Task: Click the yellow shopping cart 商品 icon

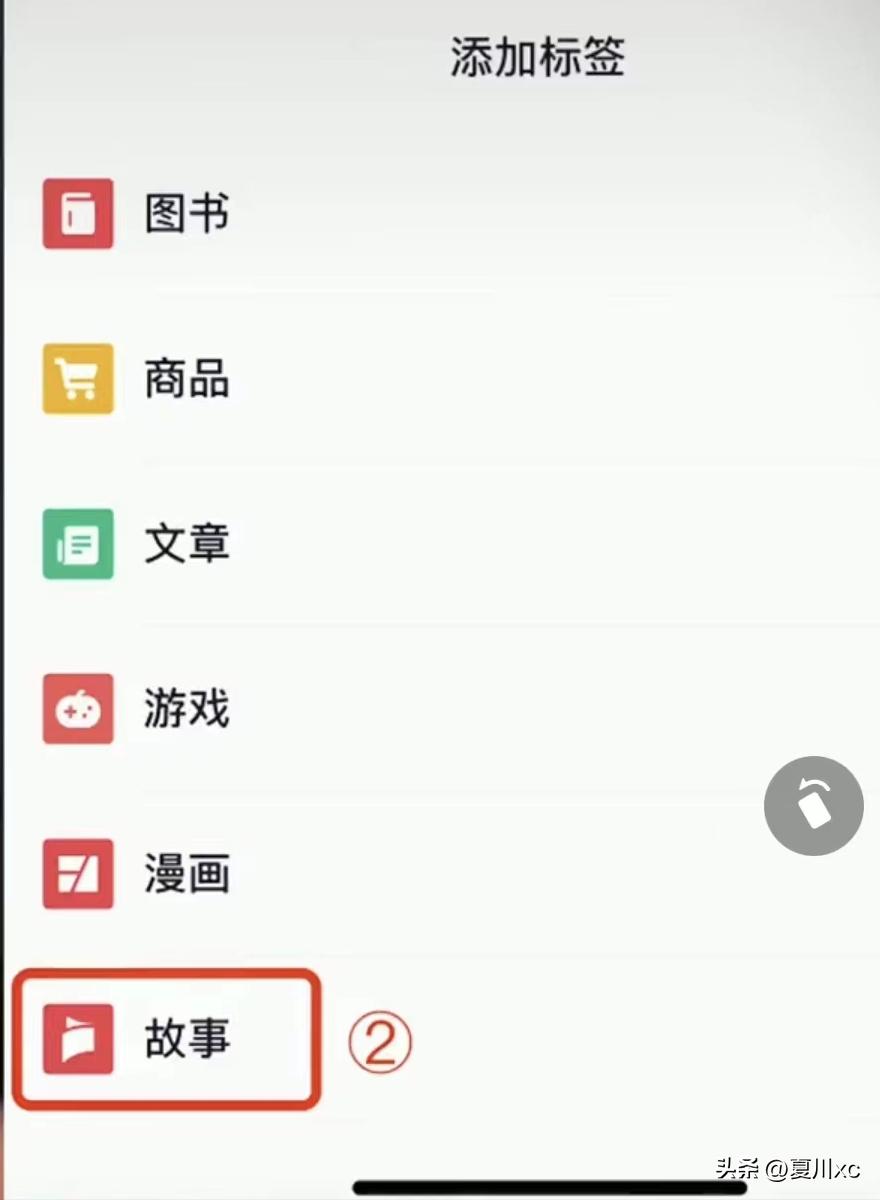Action: click(x=77, y=379)
